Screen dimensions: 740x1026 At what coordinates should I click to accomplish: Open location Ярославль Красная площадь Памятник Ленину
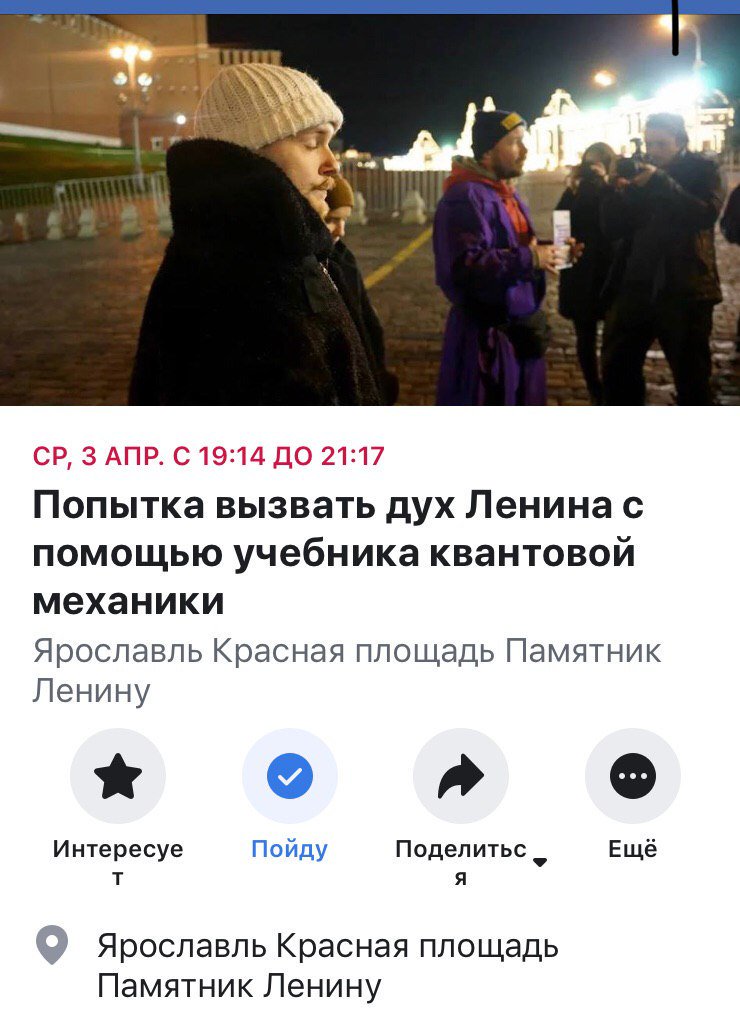point(327,965)
